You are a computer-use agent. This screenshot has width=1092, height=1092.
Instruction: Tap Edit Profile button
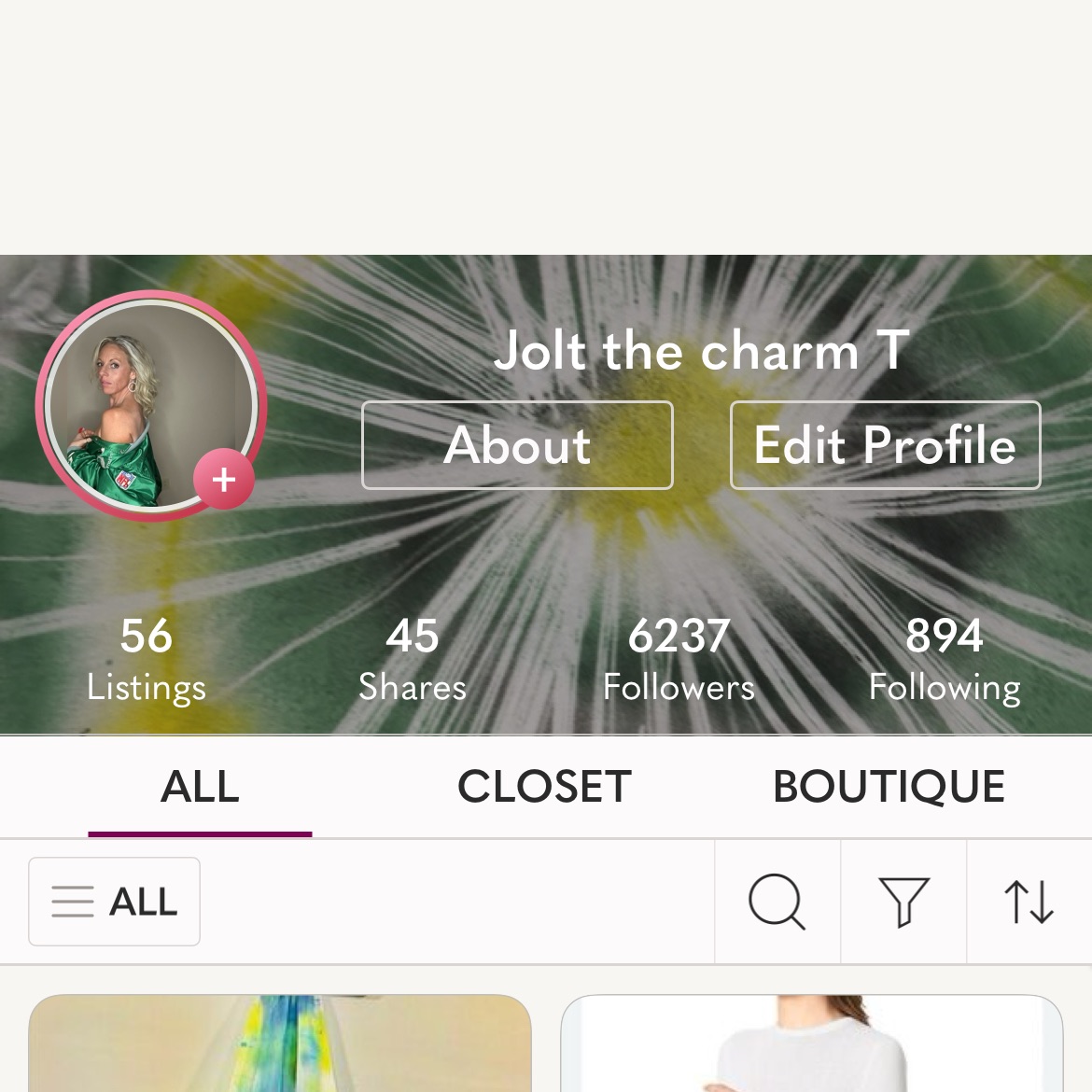tap(885, 445)
